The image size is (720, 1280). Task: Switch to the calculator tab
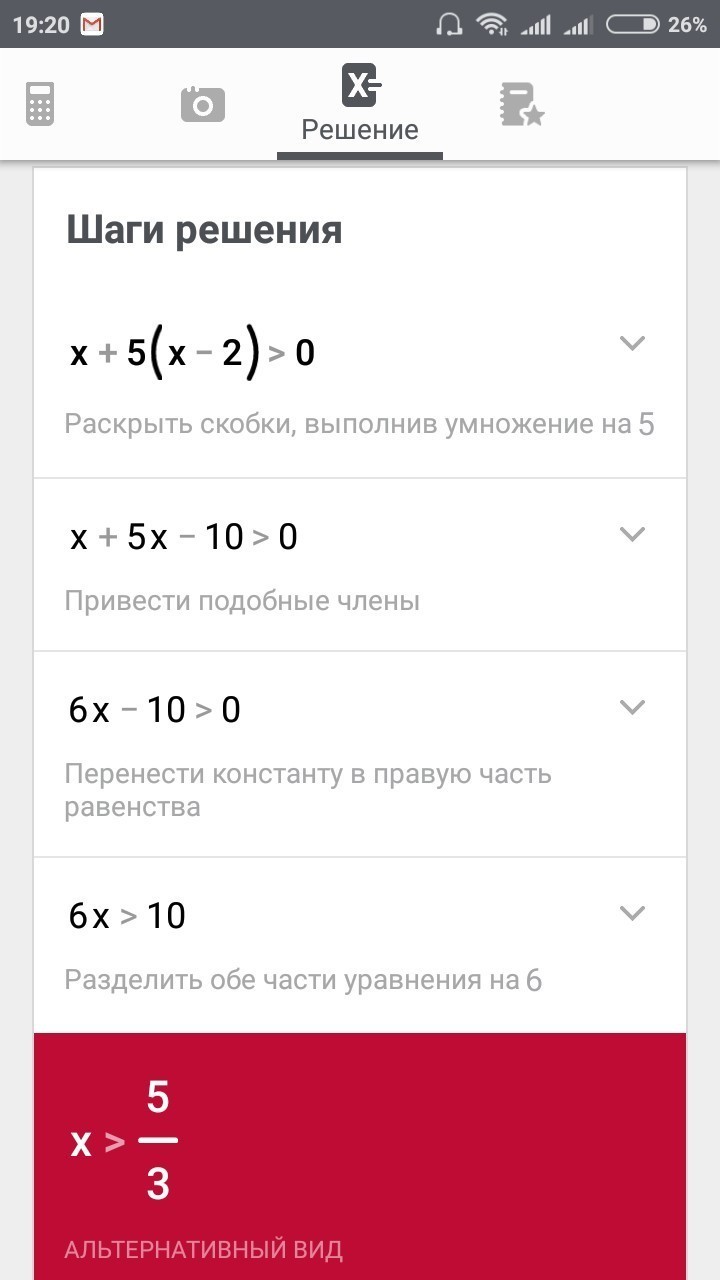click(40, 104)
